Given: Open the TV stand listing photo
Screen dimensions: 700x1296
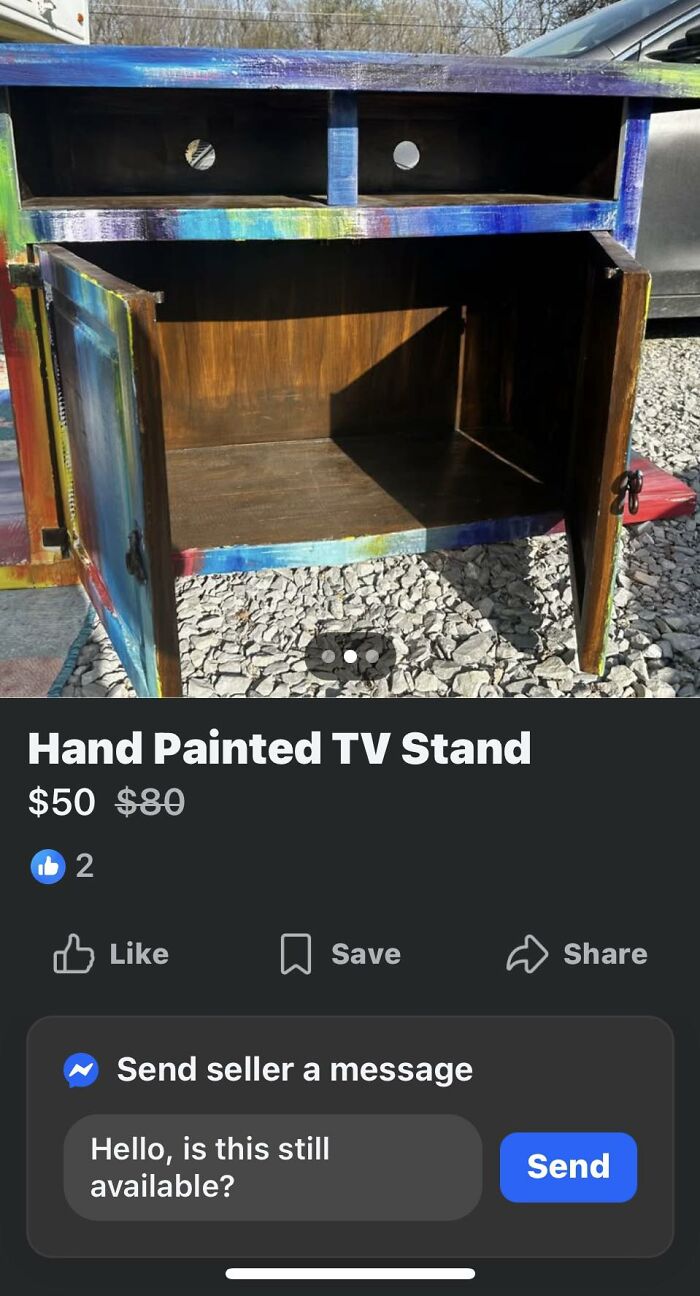Looking at the screenshot, I should click(350, 350).
